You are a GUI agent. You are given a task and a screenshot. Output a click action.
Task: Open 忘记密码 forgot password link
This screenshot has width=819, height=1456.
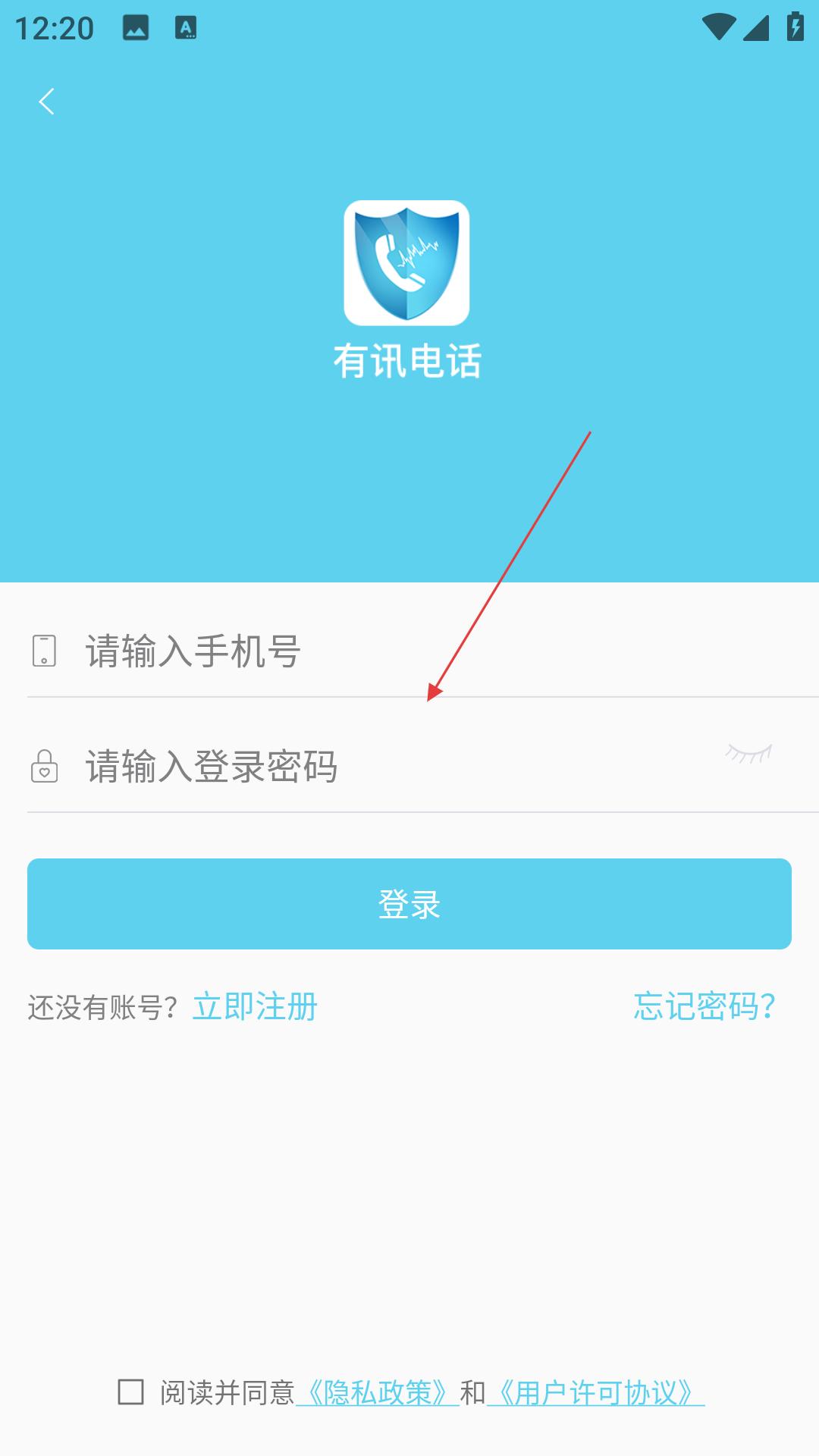tap(704, 1006)
